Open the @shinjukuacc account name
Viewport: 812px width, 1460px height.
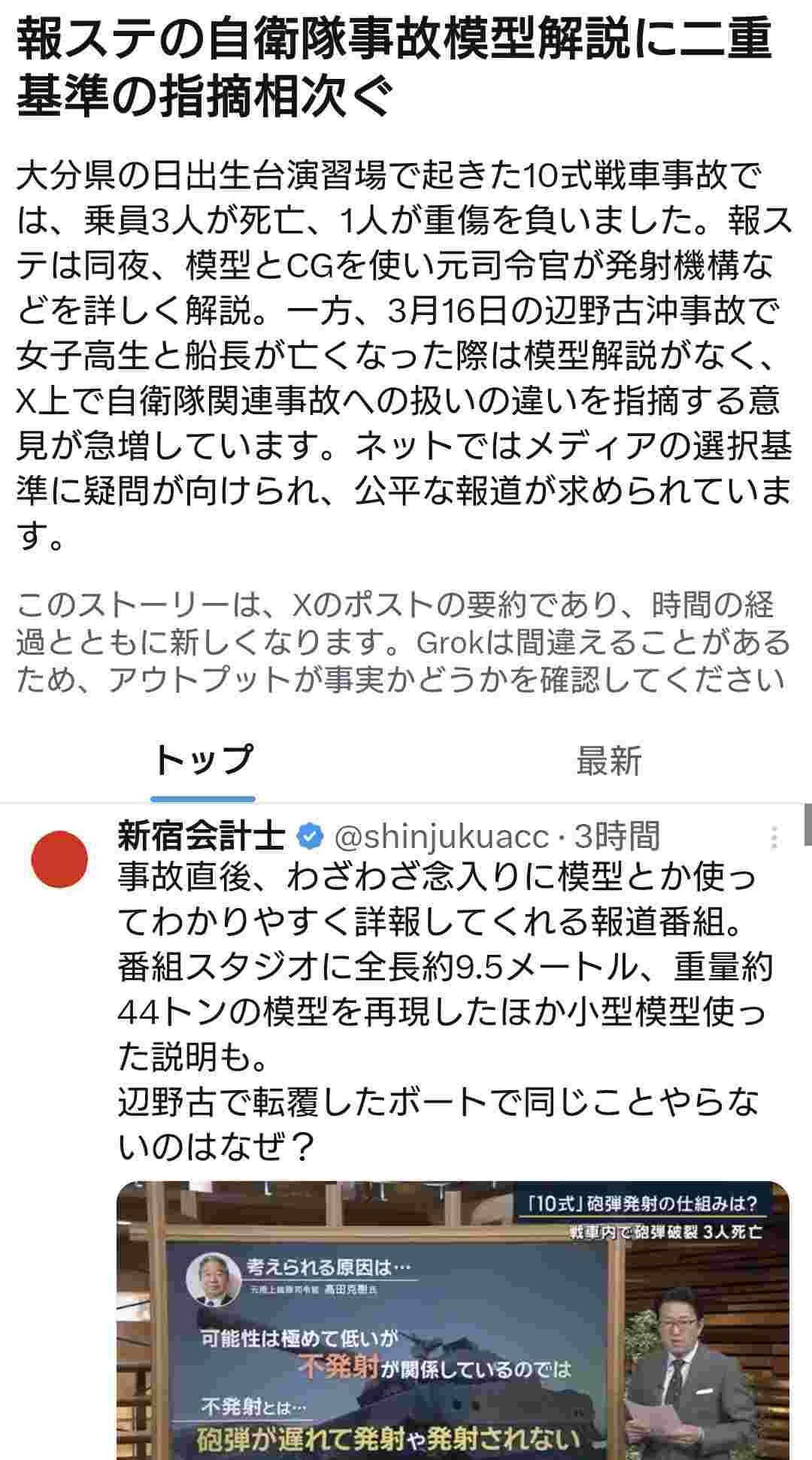point(441,836)
